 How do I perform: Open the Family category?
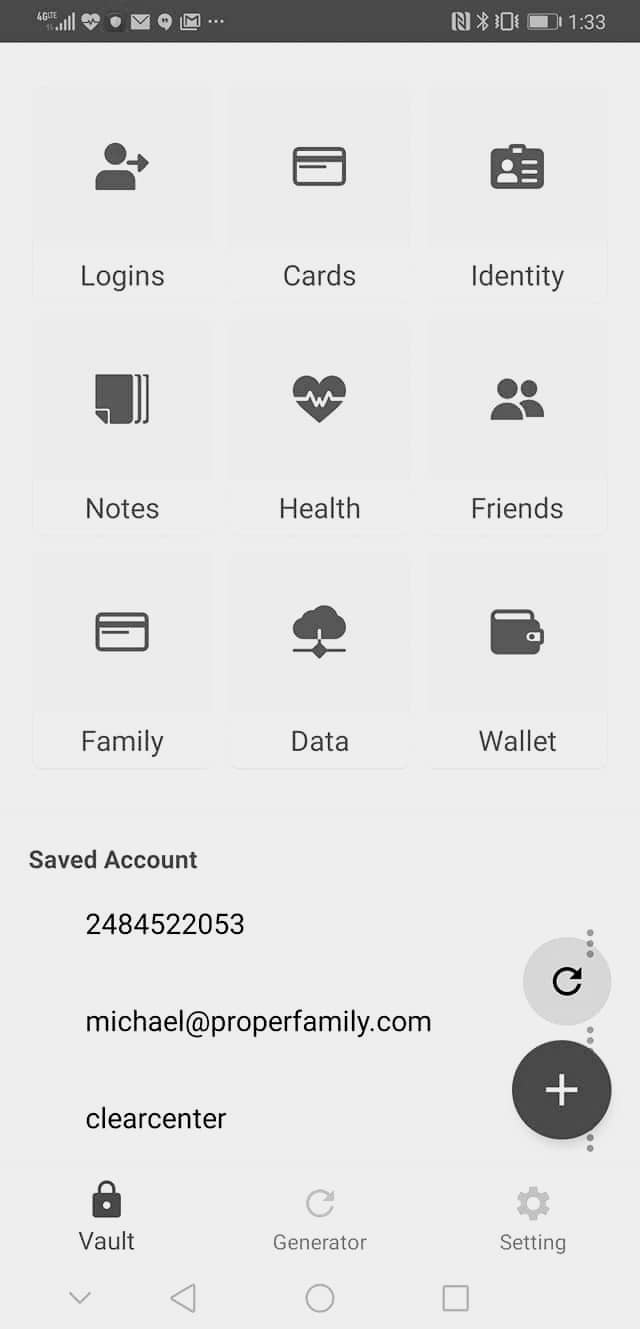[x=122, y=661]
